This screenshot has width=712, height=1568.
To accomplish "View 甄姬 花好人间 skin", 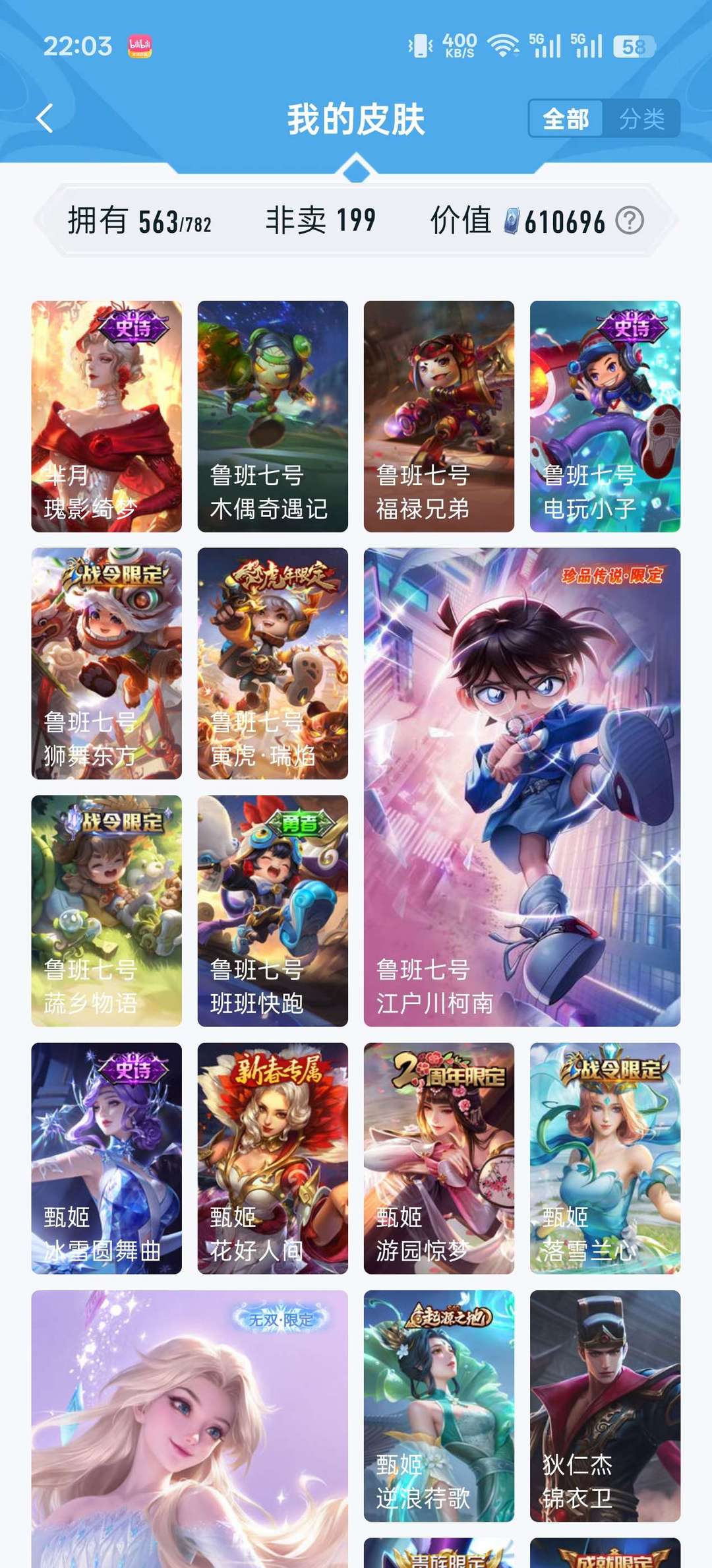I will (273, 1158).
